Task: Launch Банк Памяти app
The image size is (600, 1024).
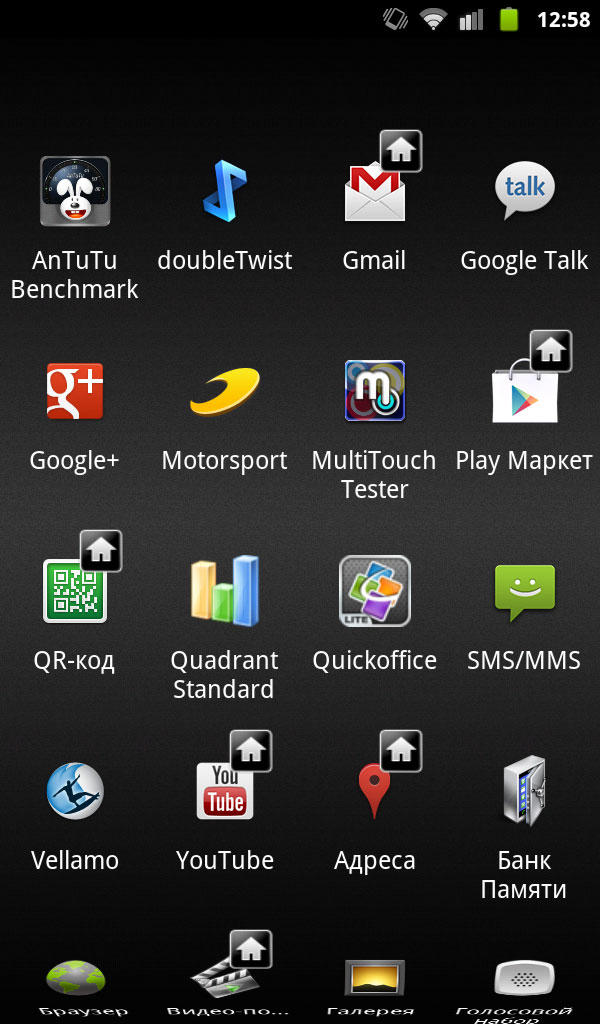Action: 524,791
